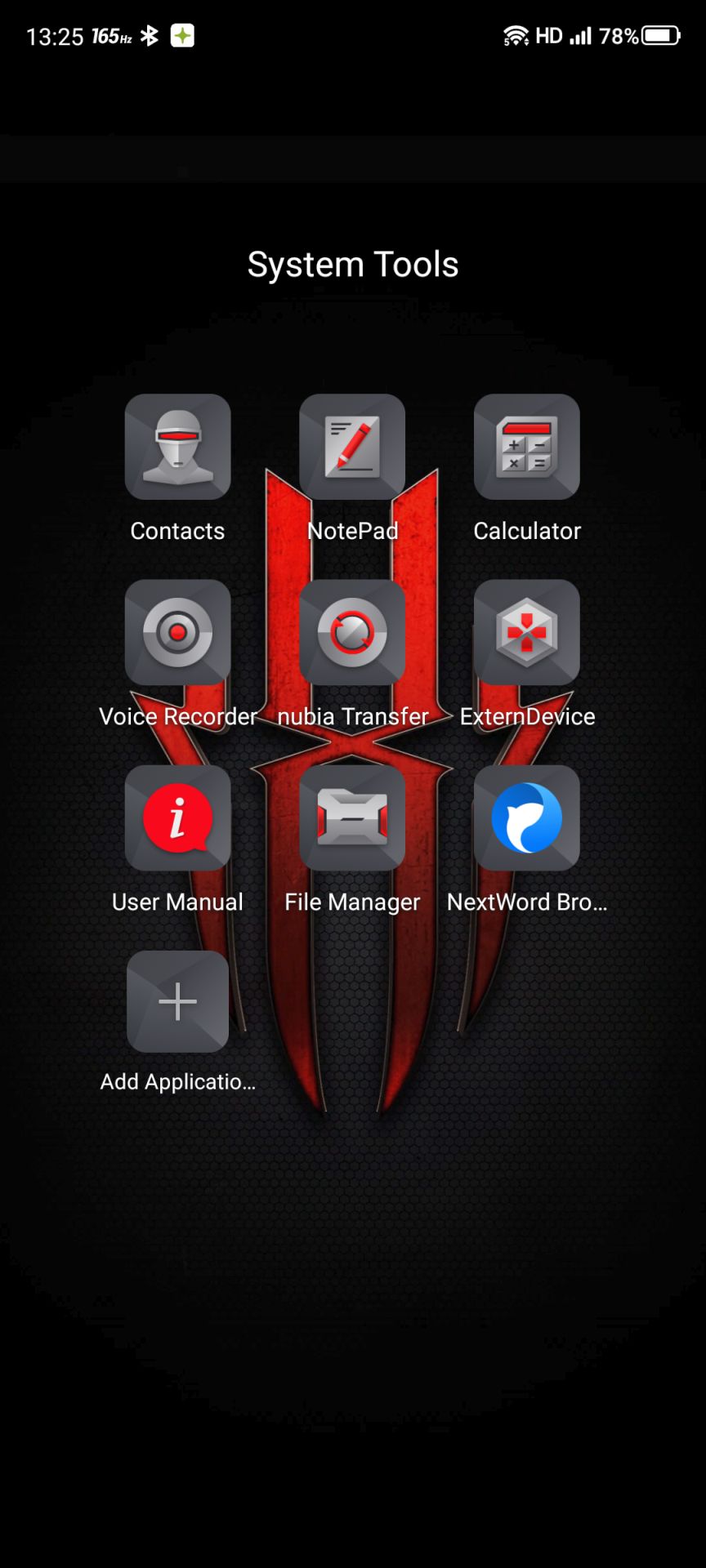Open the Contacts app
The width and height of the screenshot is (706, 1568).
177,447
